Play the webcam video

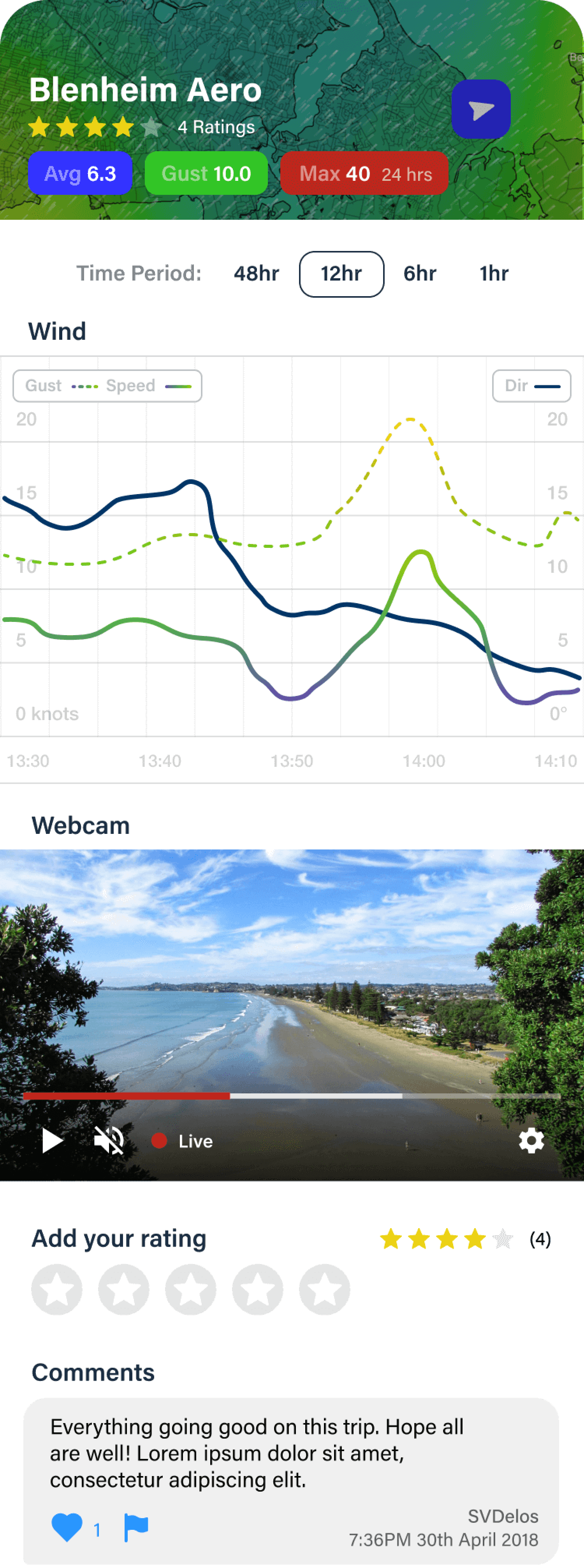coord(52,1140)
